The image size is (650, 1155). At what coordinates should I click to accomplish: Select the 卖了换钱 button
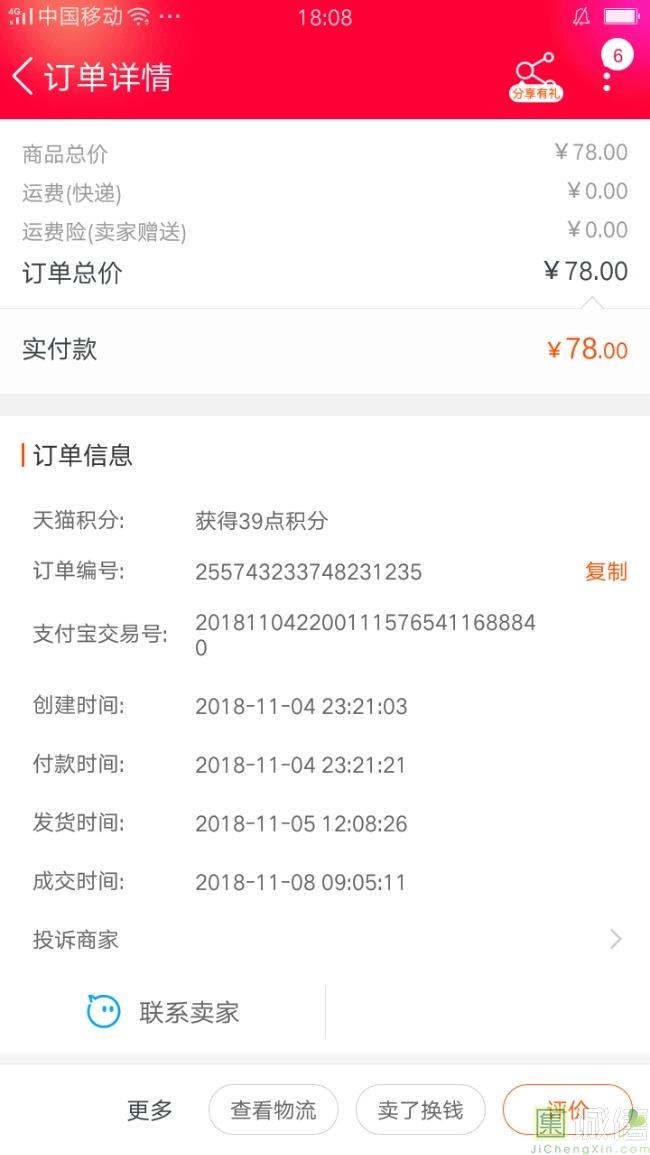tap(420, 1110)
